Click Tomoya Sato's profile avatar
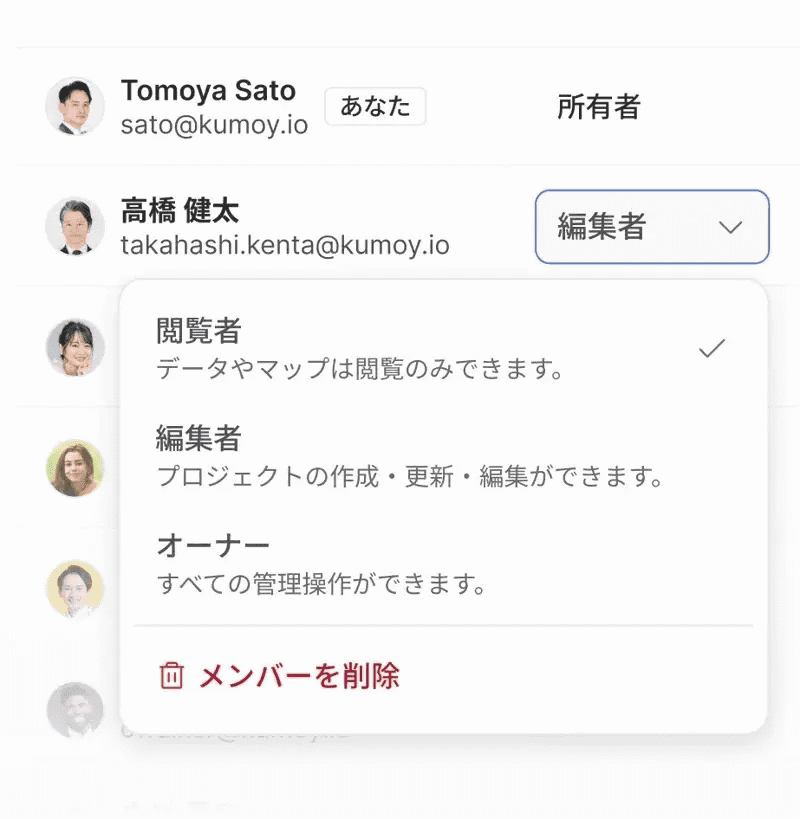 point(73,106)
